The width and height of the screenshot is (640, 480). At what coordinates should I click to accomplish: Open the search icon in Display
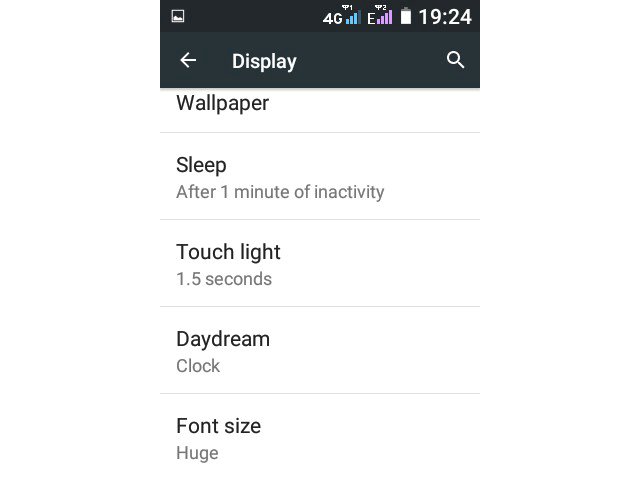(455, 61)
